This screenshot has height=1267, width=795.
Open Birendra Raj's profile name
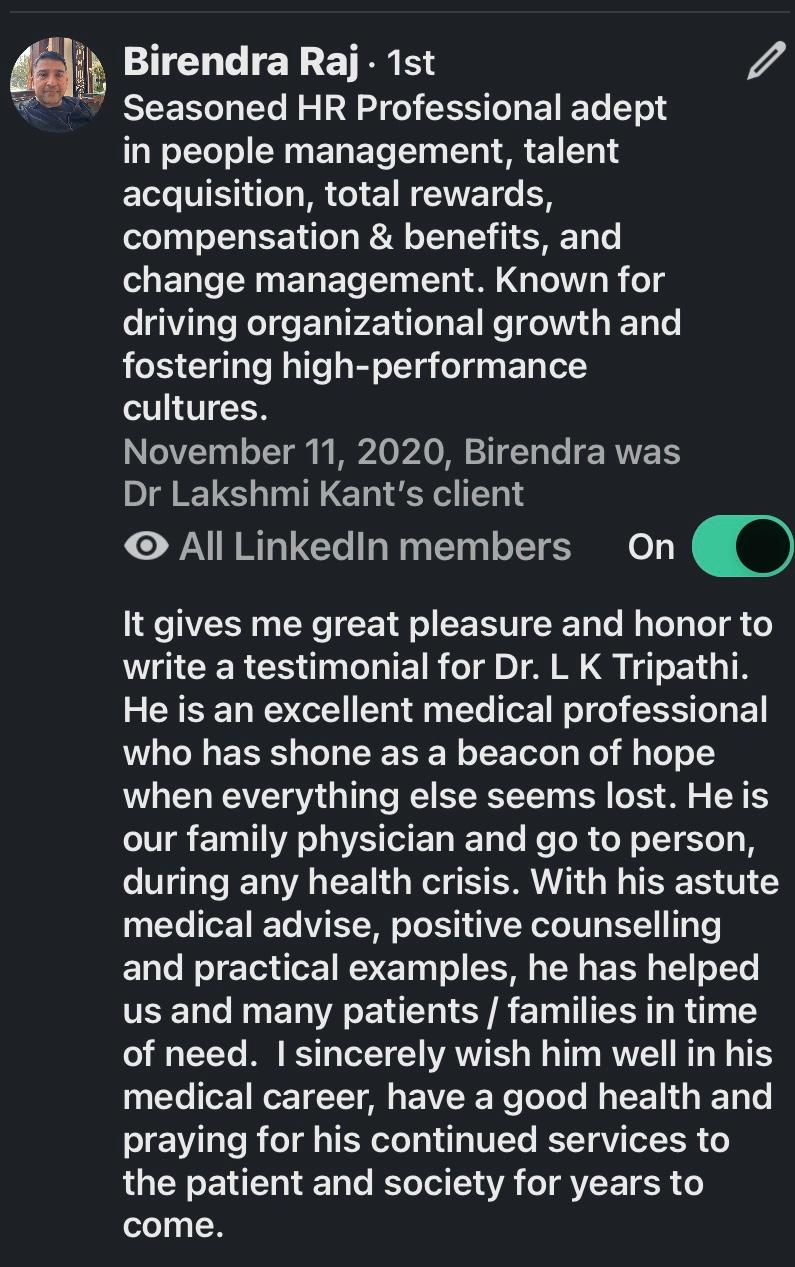[x=241, y=62]
